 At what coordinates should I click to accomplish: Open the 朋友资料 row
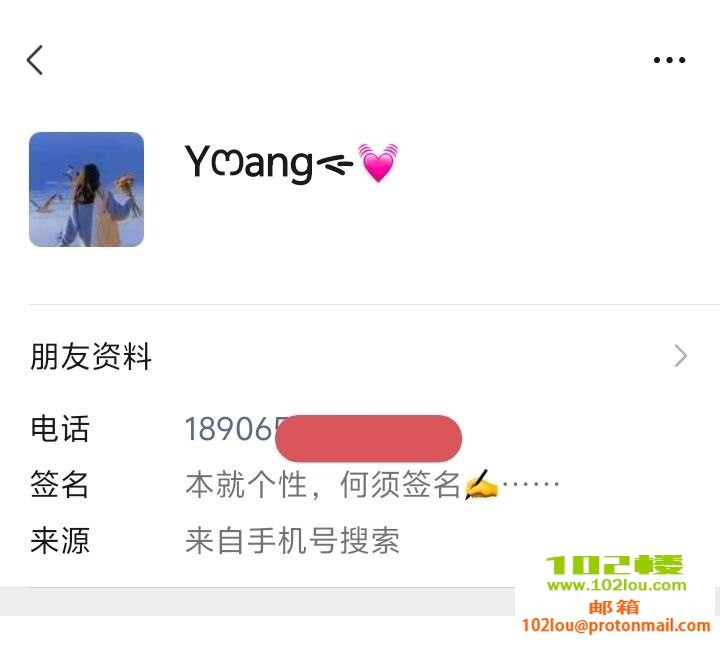point(360,356)
